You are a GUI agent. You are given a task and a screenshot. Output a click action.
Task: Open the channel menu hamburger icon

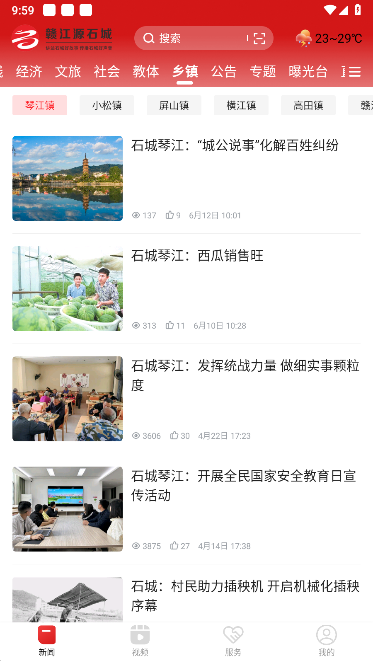(x=354, y=71)
